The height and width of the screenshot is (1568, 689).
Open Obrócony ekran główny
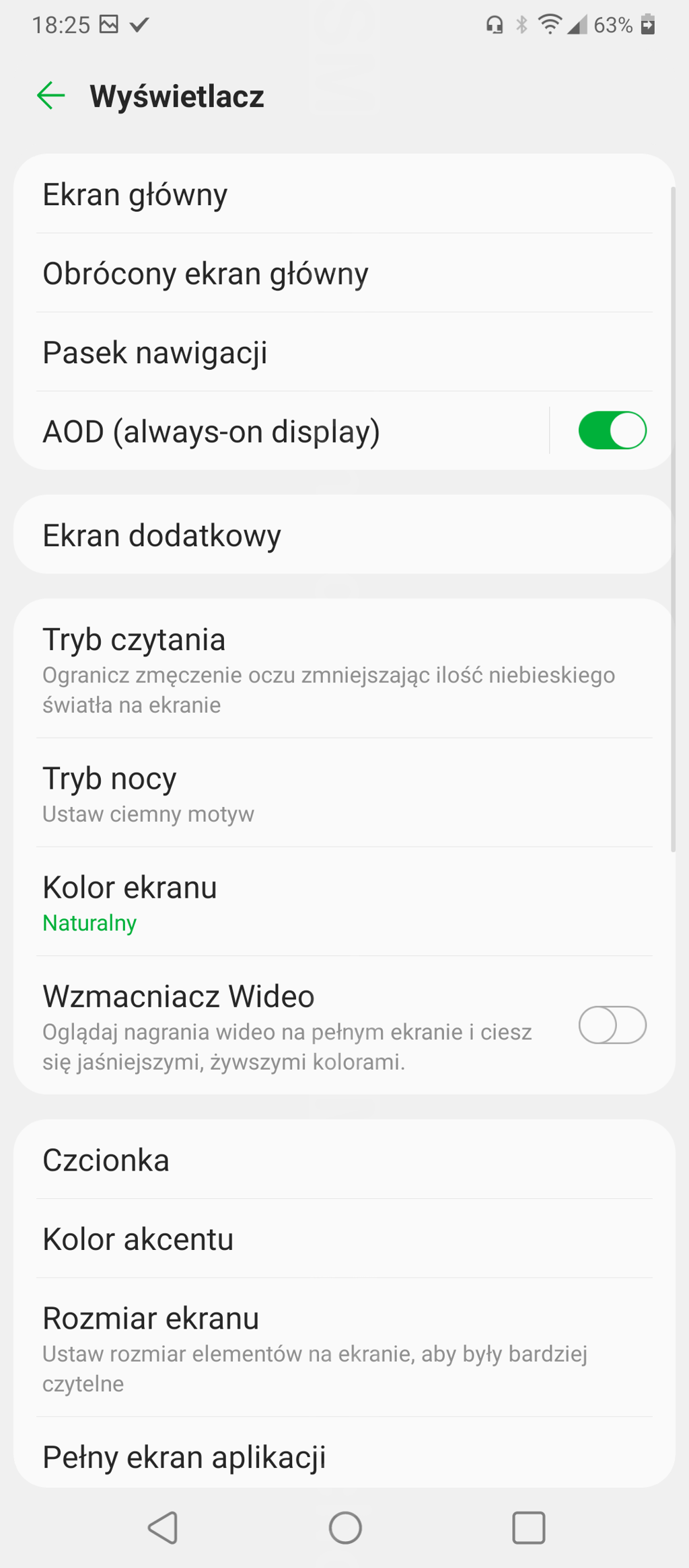click(344, 273)
